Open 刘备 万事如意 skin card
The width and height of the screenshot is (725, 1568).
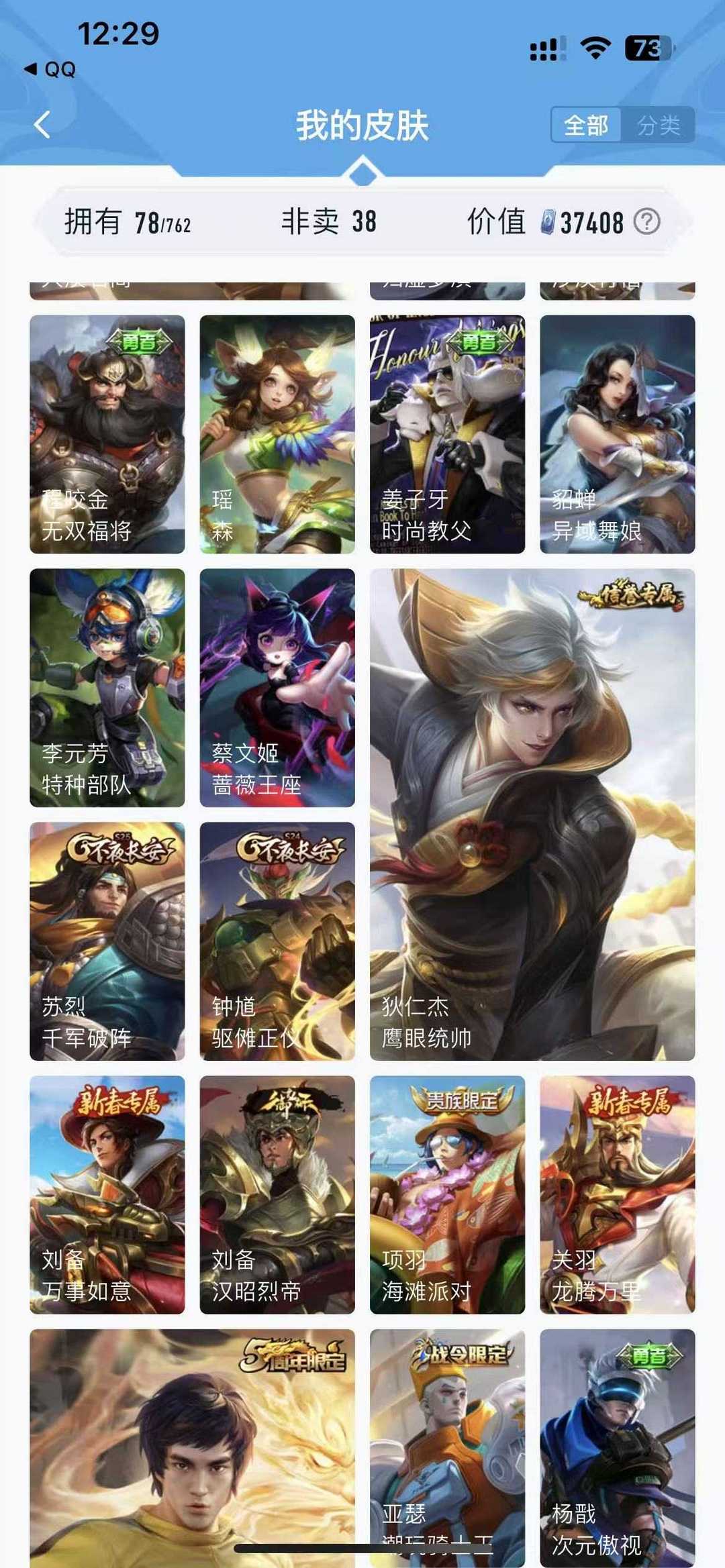[x=107, y=1195]
